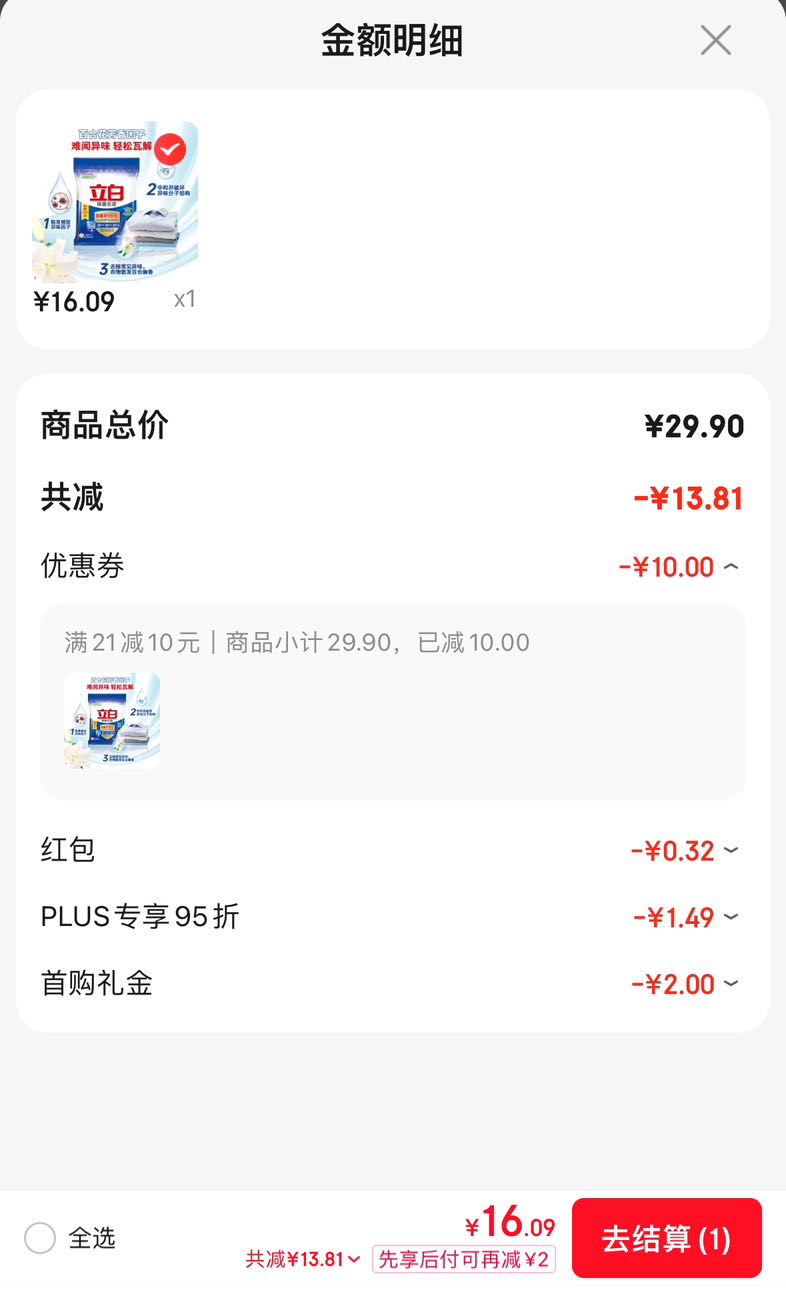The width and height of the screenshot is (786, 1300).
Task: Toggle the 共减¥13.81 summary at the bottom
Action: pyautogui.click(x=304, y=1259)
